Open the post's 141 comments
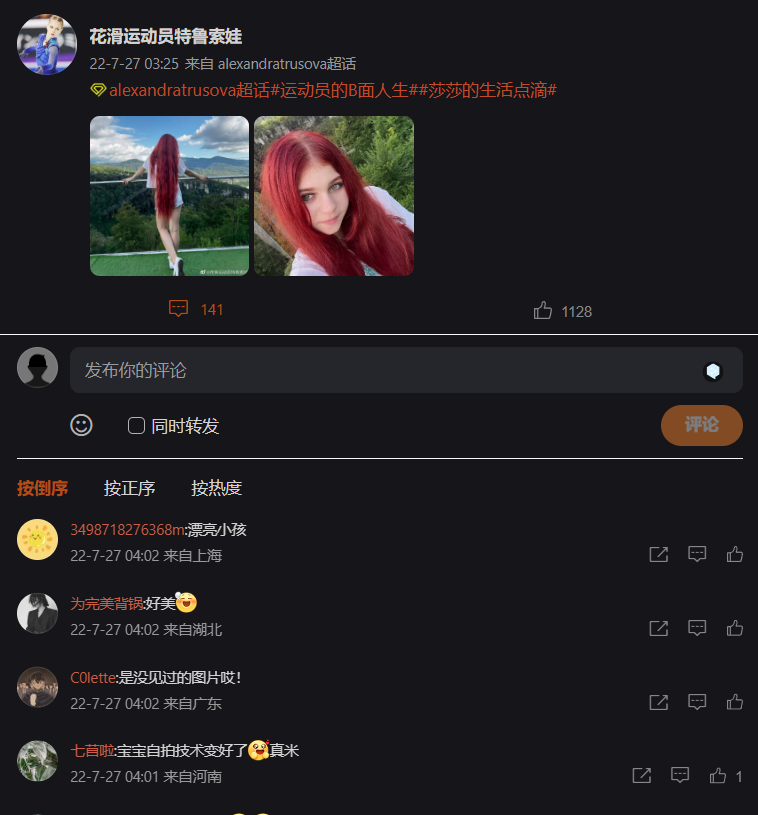 coord(196,309)
